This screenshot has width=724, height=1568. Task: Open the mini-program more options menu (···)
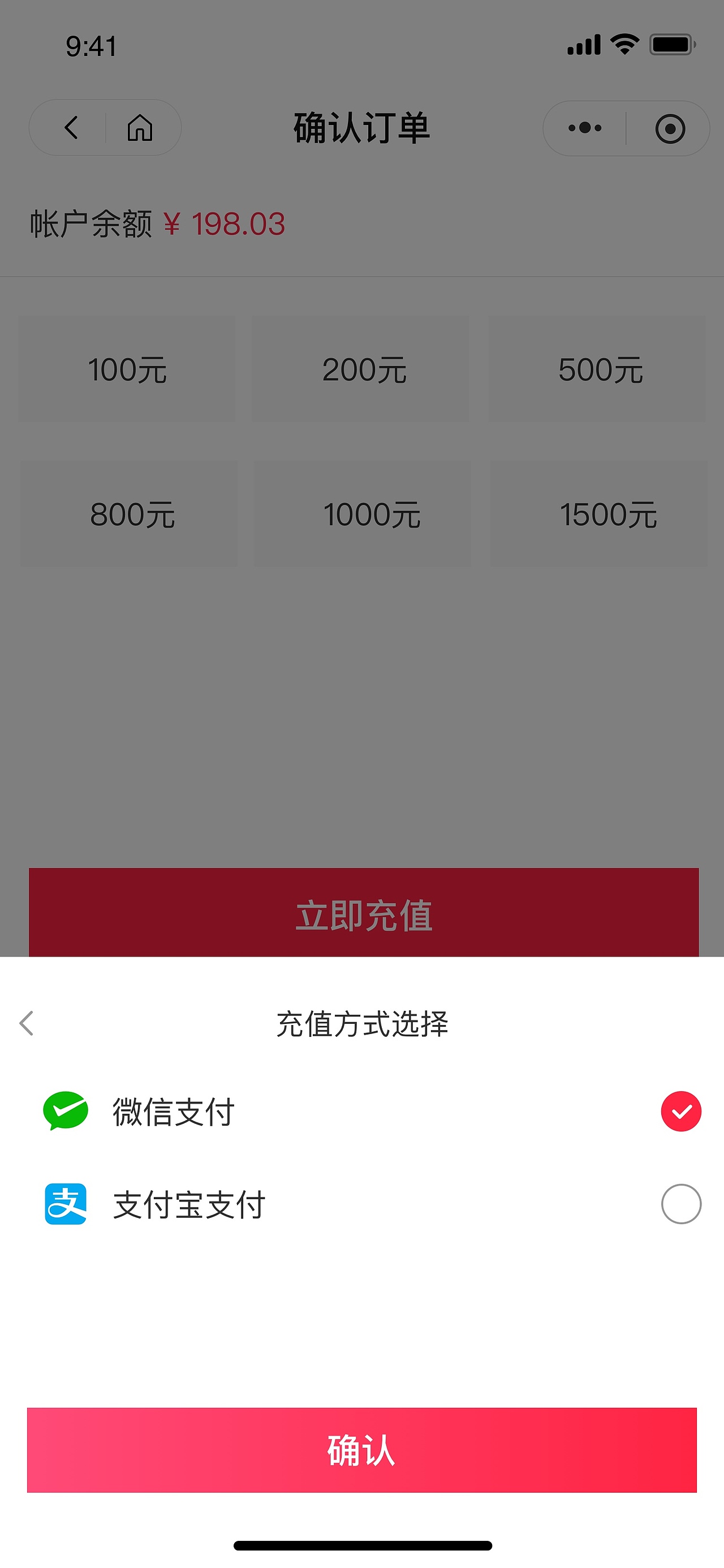click(x=583, y=128)
